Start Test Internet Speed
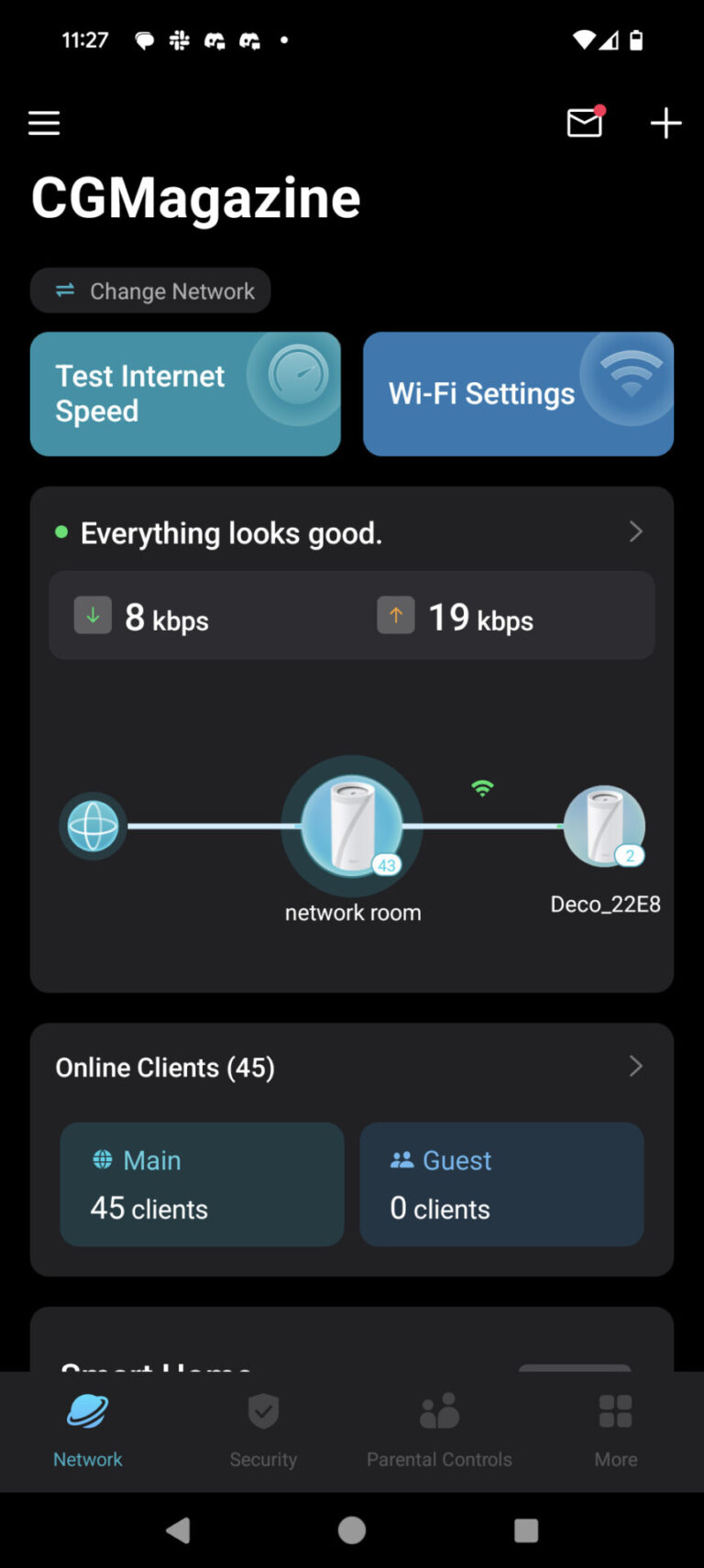The image size is (704, 1568). tap(185, 394)
